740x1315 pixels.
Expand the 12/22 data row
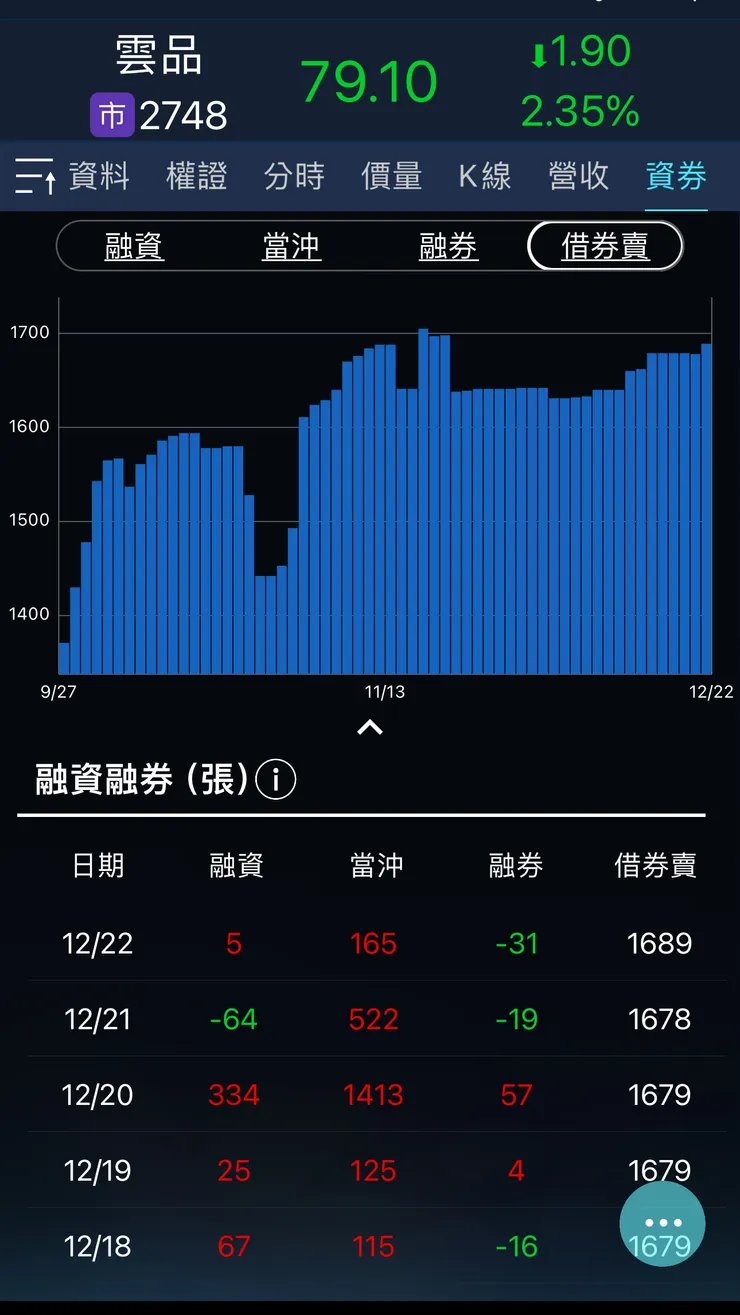coord(370,942)
